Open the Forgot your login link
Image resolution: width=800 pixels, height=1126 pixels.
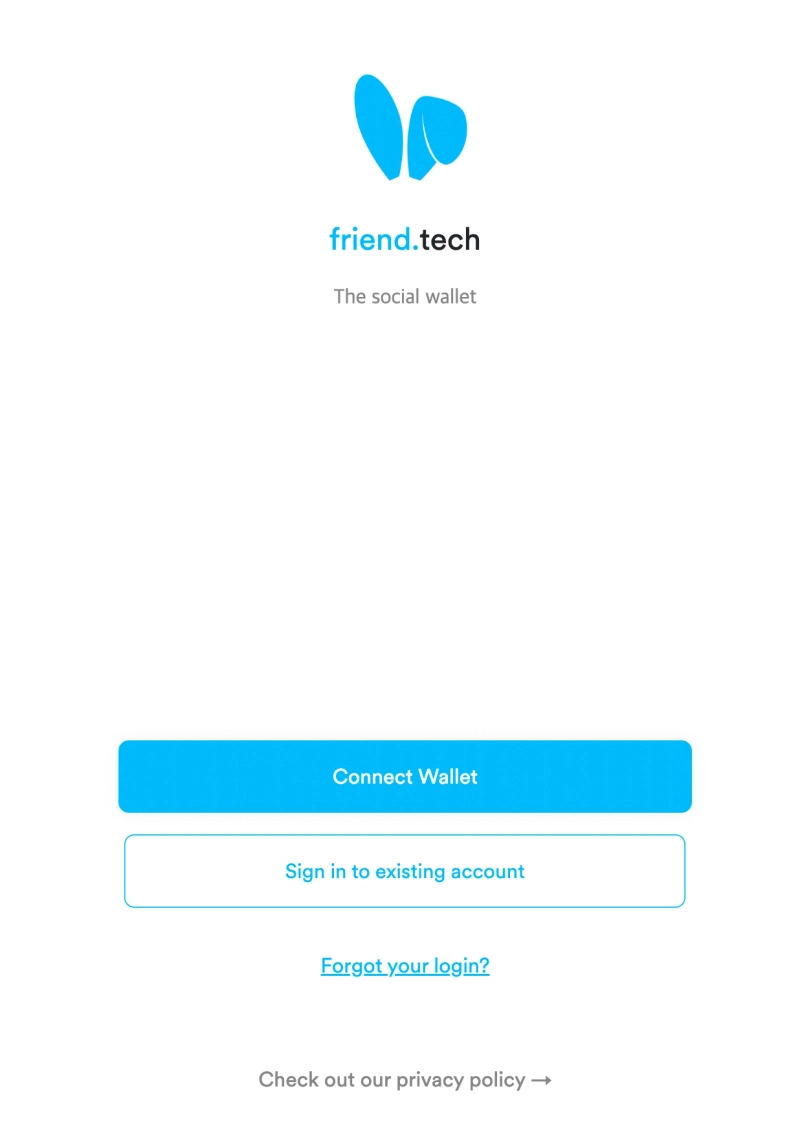(x=405, y=966)
